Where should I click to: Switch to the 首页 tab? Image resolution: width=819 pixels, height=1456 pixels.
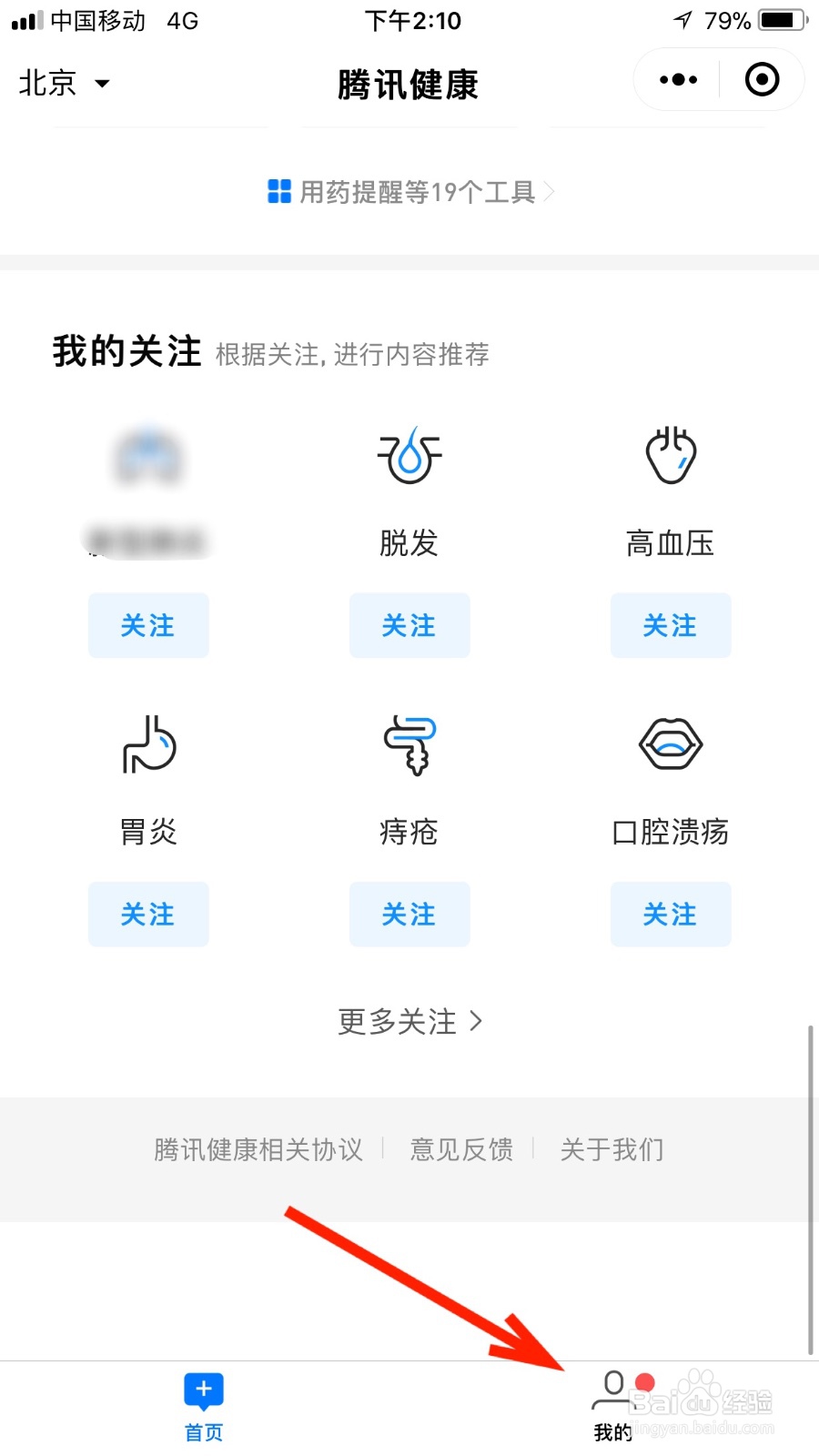coord(204,1408)
